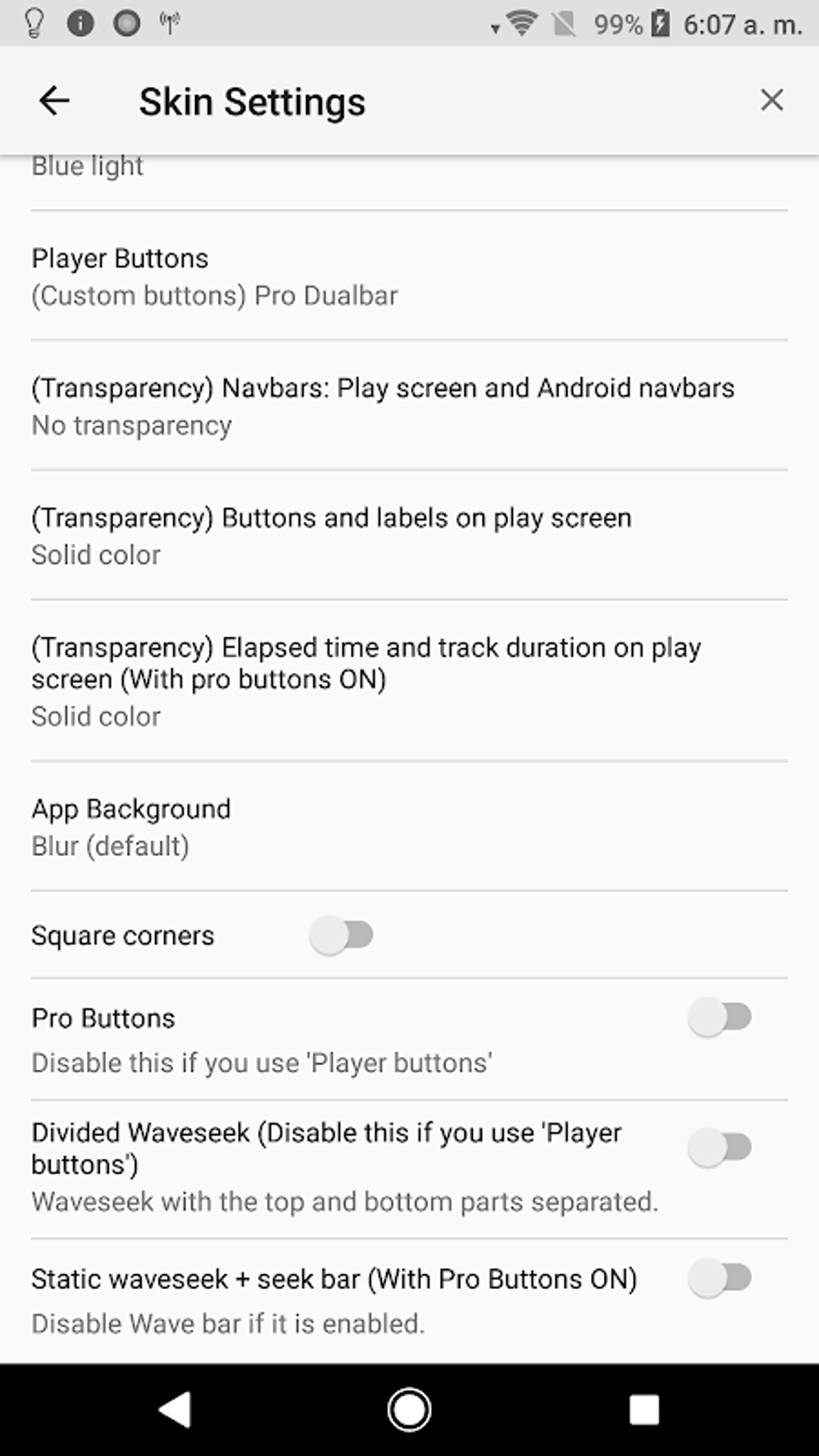Tap the Wi-Fi status bar icon
Viewport: 819px width, 1456px height.
click(521, 24)
